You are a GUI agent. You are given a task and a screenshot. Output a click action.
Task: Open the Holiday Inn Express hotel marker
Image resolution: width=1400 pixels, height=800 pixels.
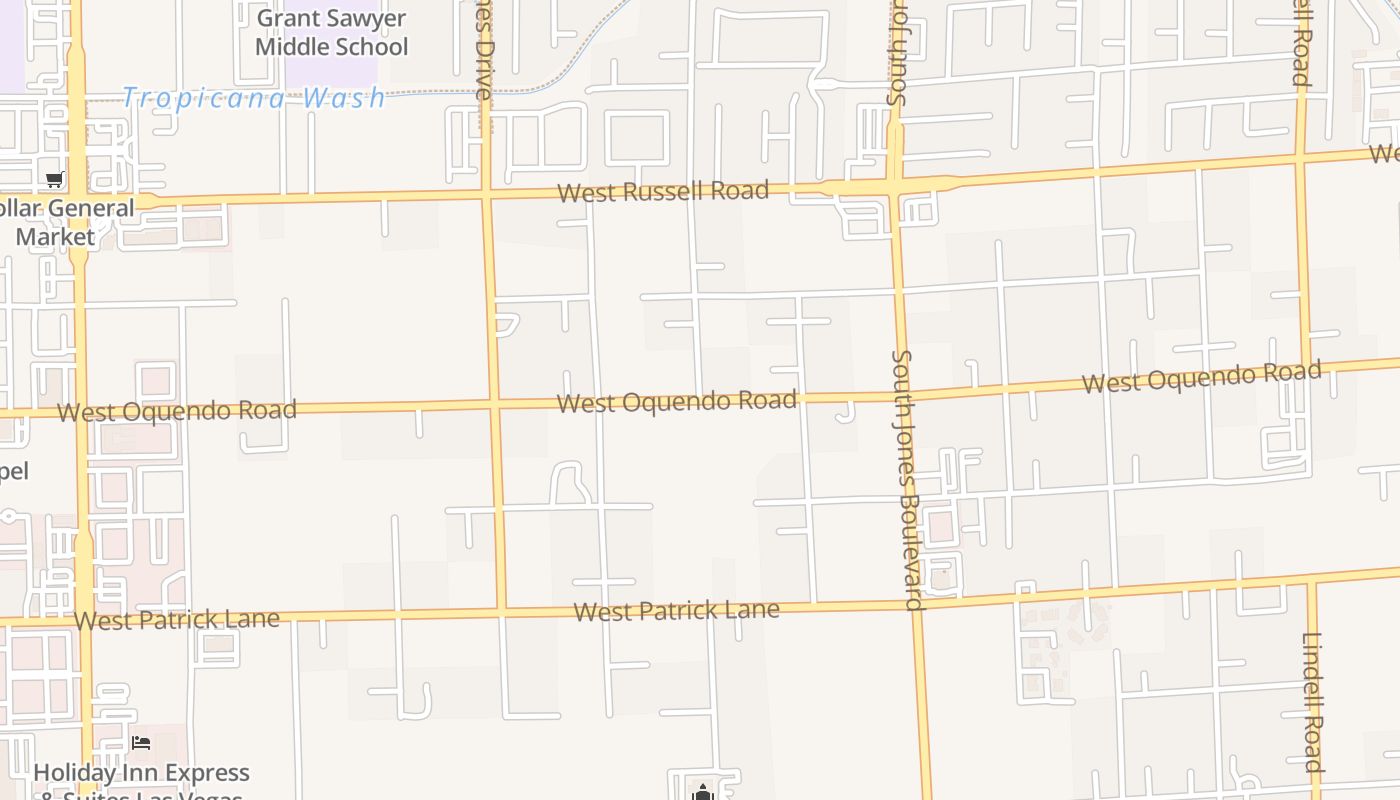[x=141, y=743]
